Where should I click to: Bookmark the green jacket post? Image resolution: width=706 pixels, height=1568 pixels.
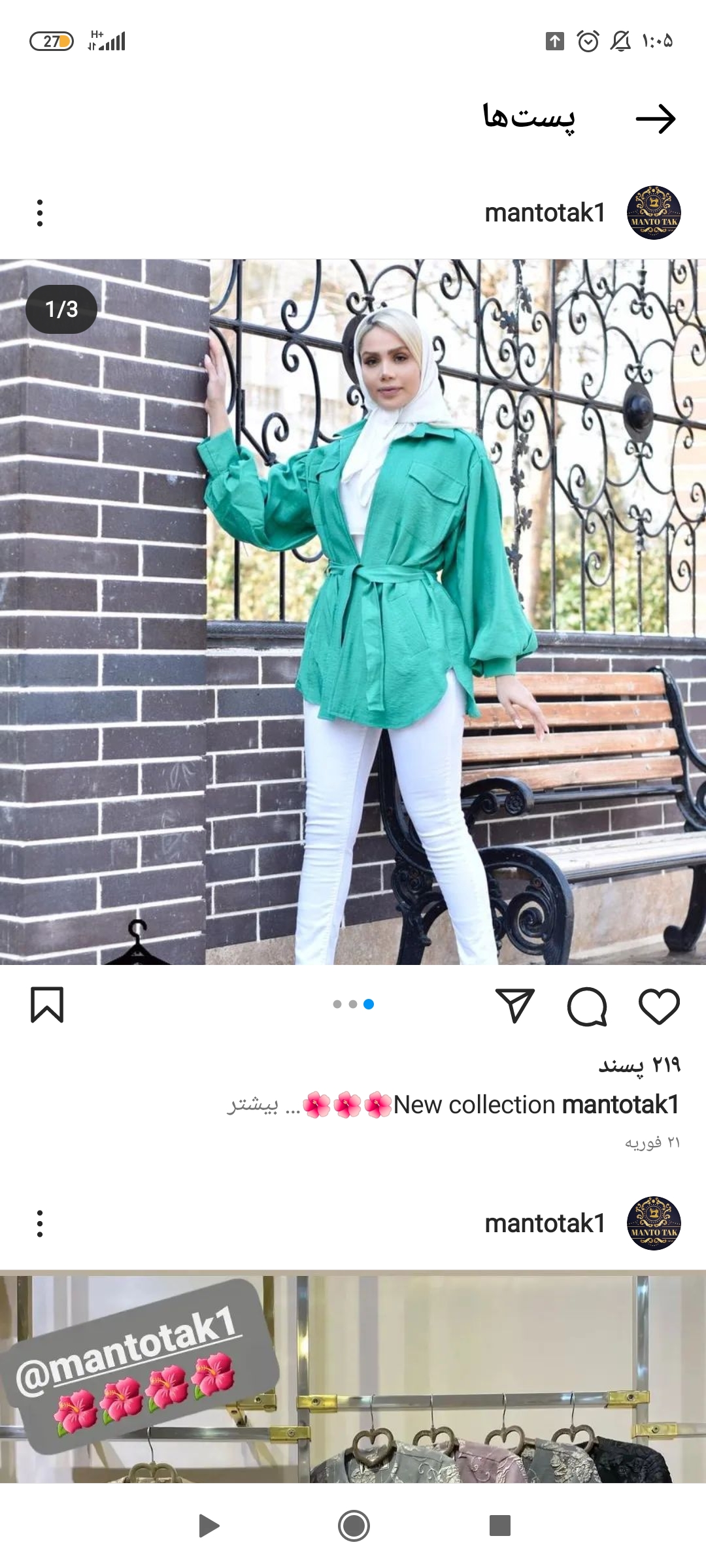pyautogui.click(x=47, y=1005)
